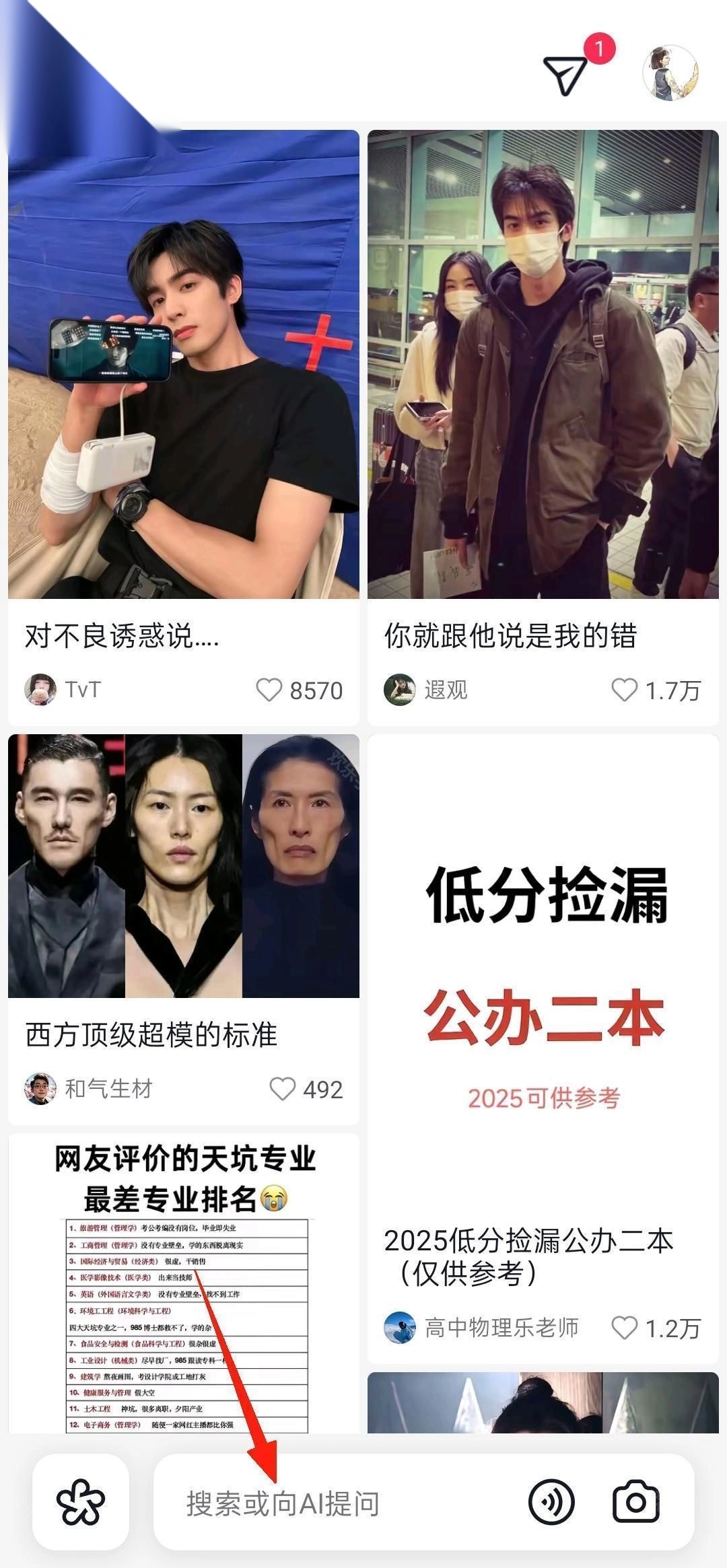The image size is (727, 1568).
Task: Start voice input in the search bar
Action: [x=551, y=1502]
